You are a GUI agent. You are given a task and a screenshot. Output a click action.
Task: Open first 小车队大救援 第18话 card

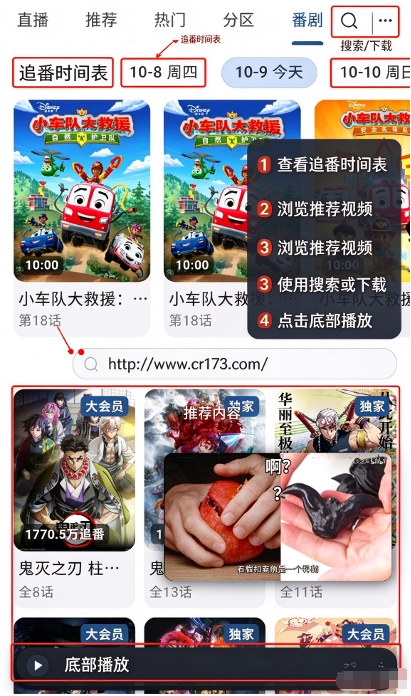[82, 218]
